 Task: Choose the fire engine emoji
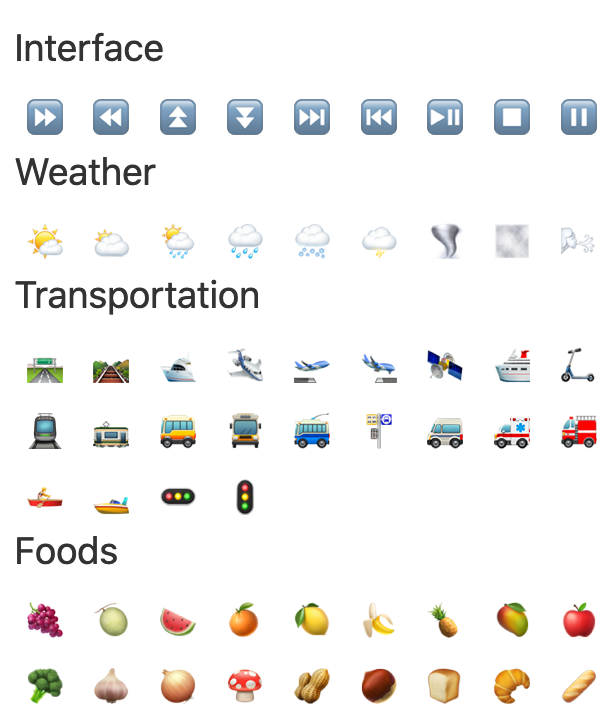coord(578,431)
